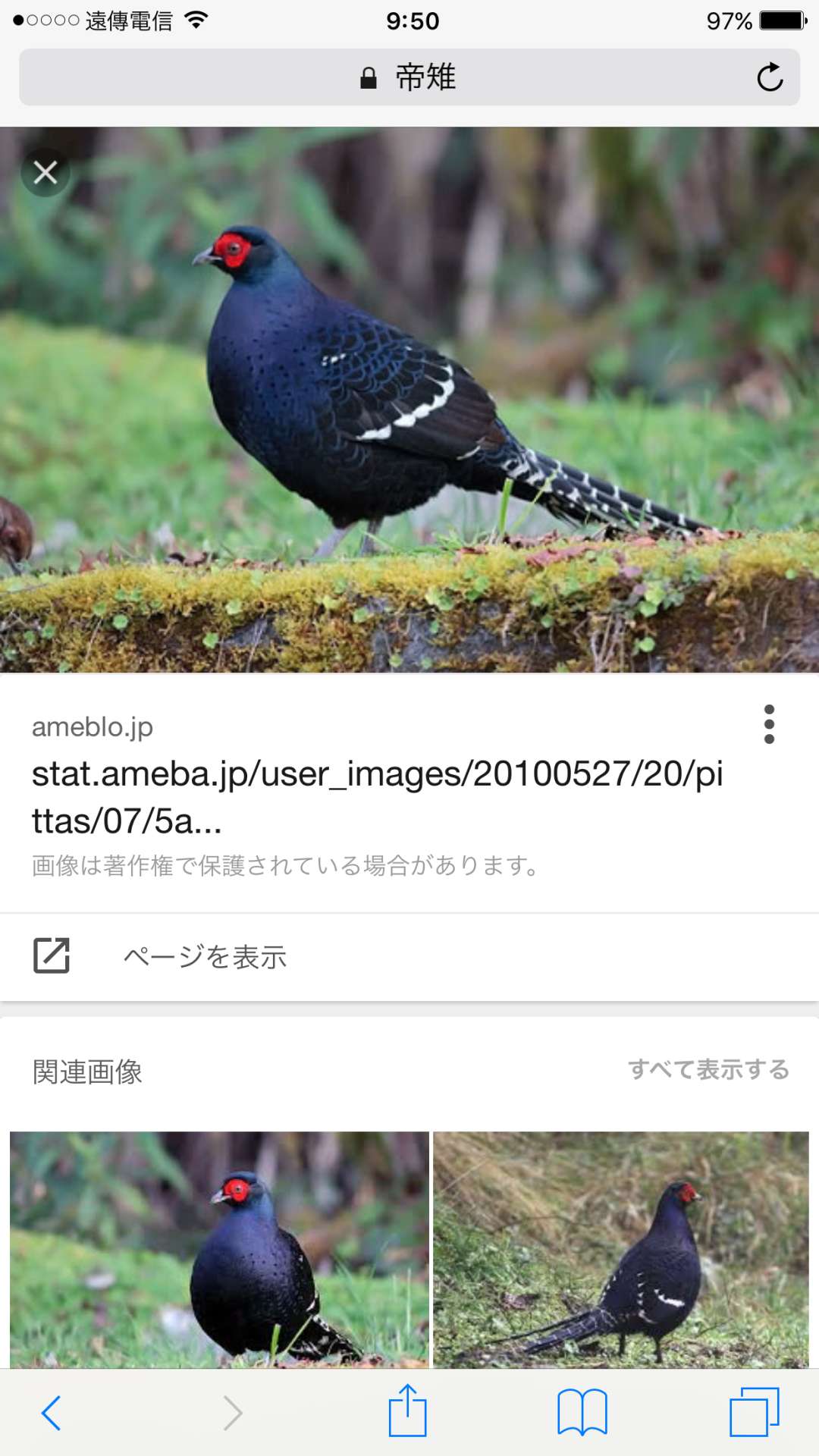
Task: Close the image preview with X
Action: click(x=45, y=172)
